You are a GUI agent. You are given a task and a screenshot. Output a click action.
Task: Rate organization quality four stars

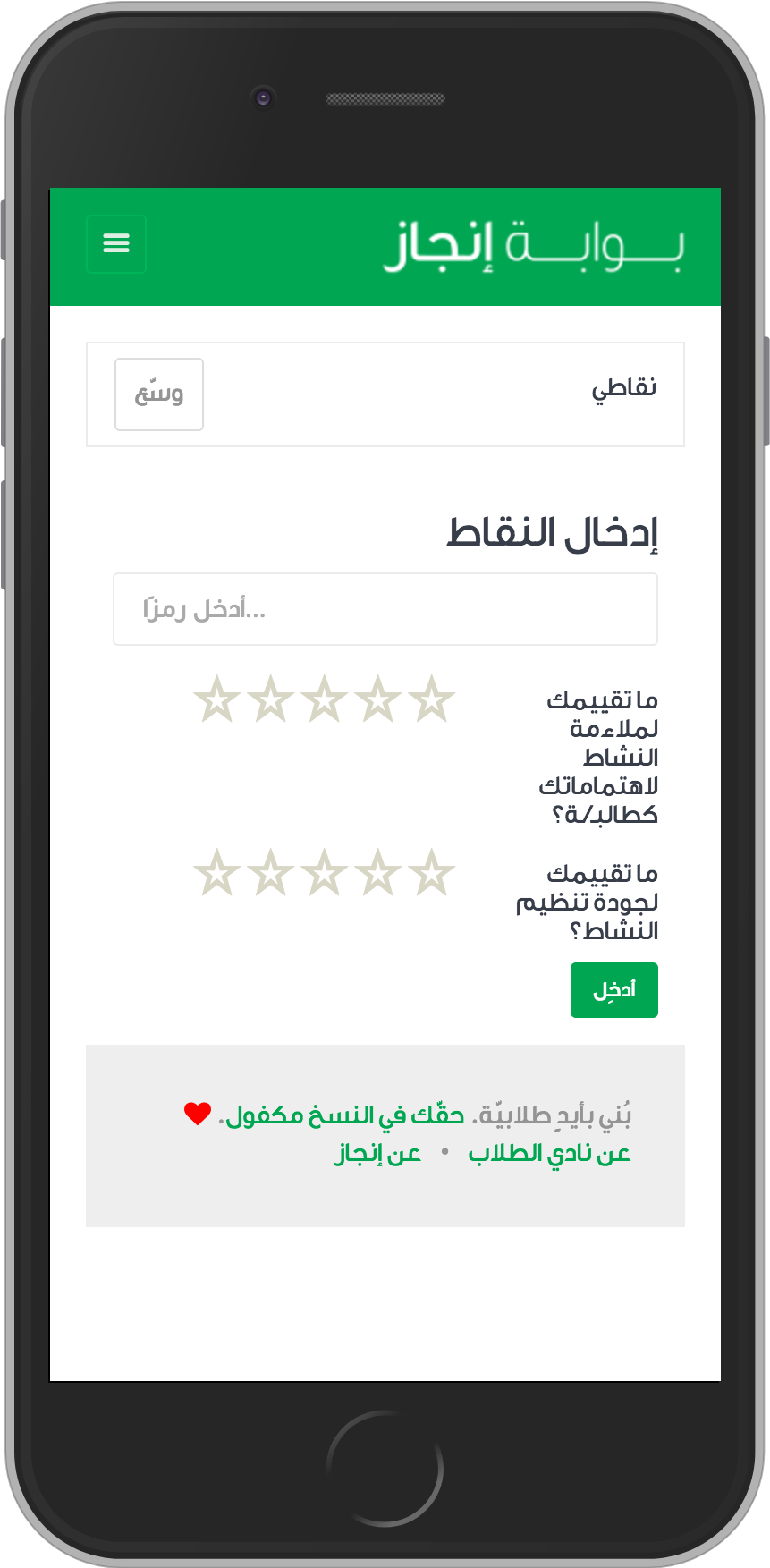(271, 873)
